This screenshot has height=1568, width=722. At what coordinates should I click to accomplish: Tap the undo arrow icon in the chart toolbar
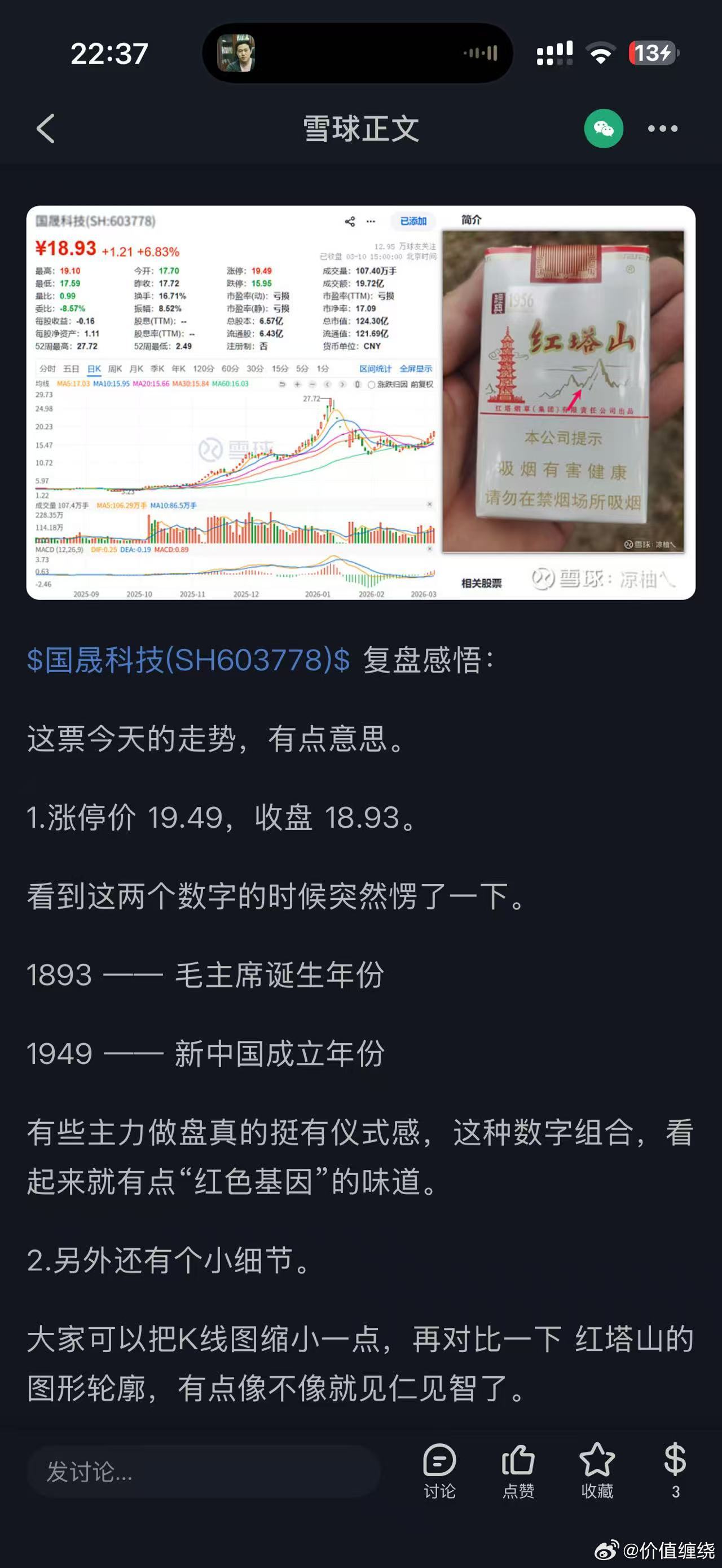tap(282, 383)
